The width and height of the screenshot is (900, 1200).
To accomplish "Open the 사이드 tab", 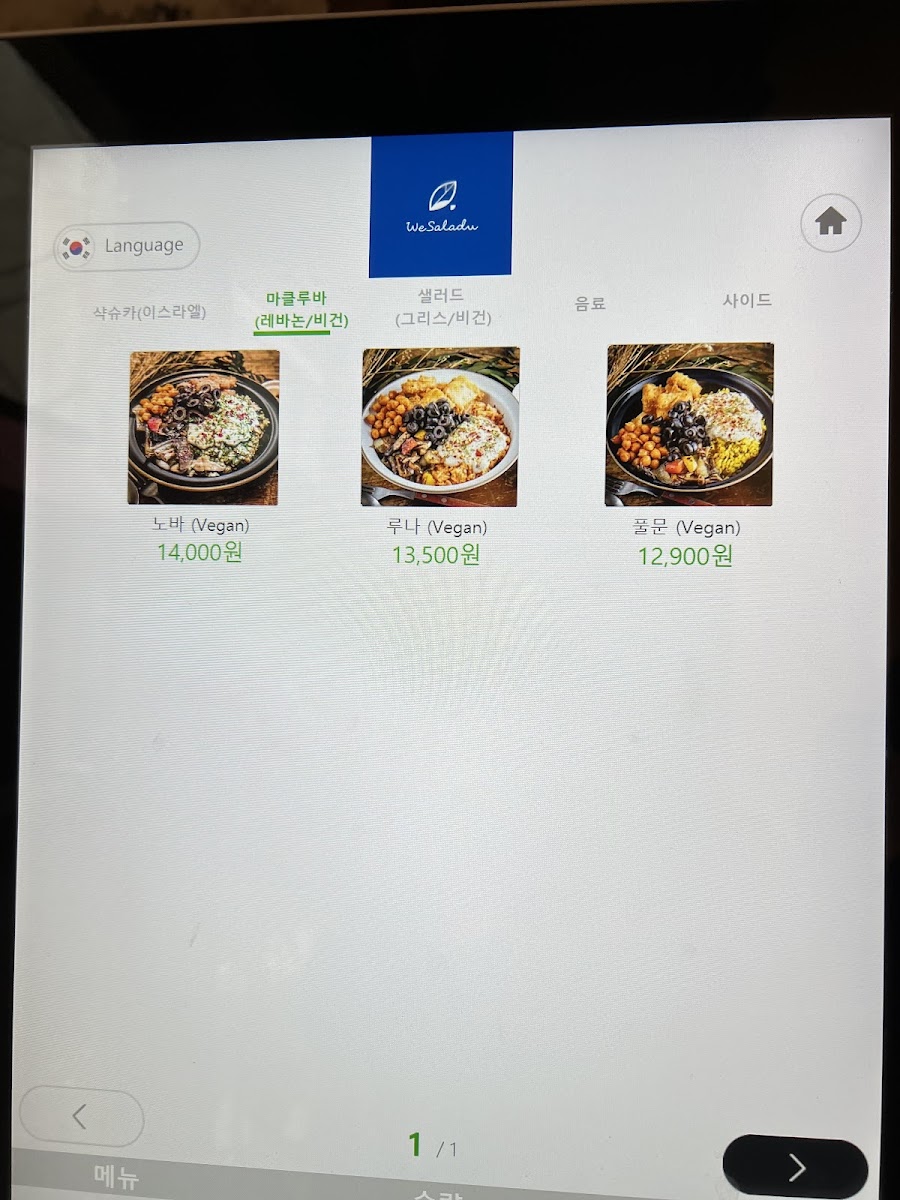I will click(747, 300).
